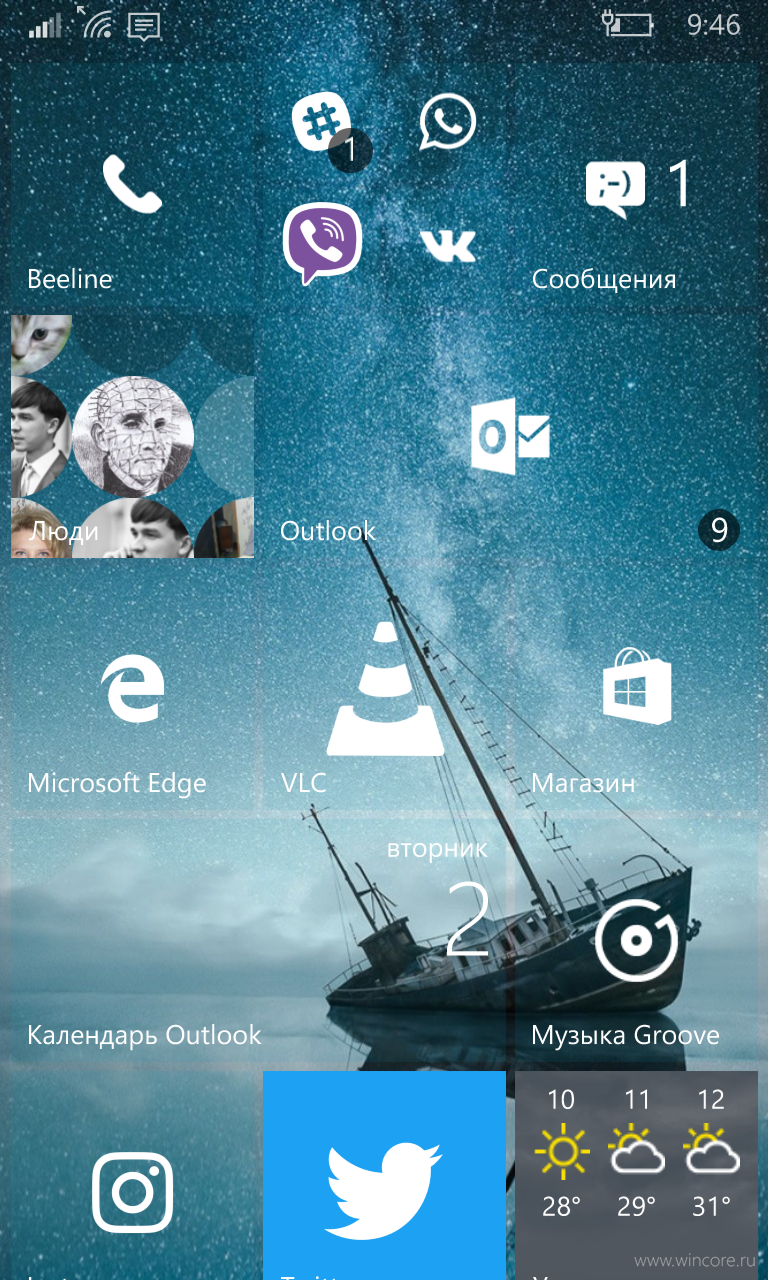Open Календарь Outlook tile

coord(258,940)
